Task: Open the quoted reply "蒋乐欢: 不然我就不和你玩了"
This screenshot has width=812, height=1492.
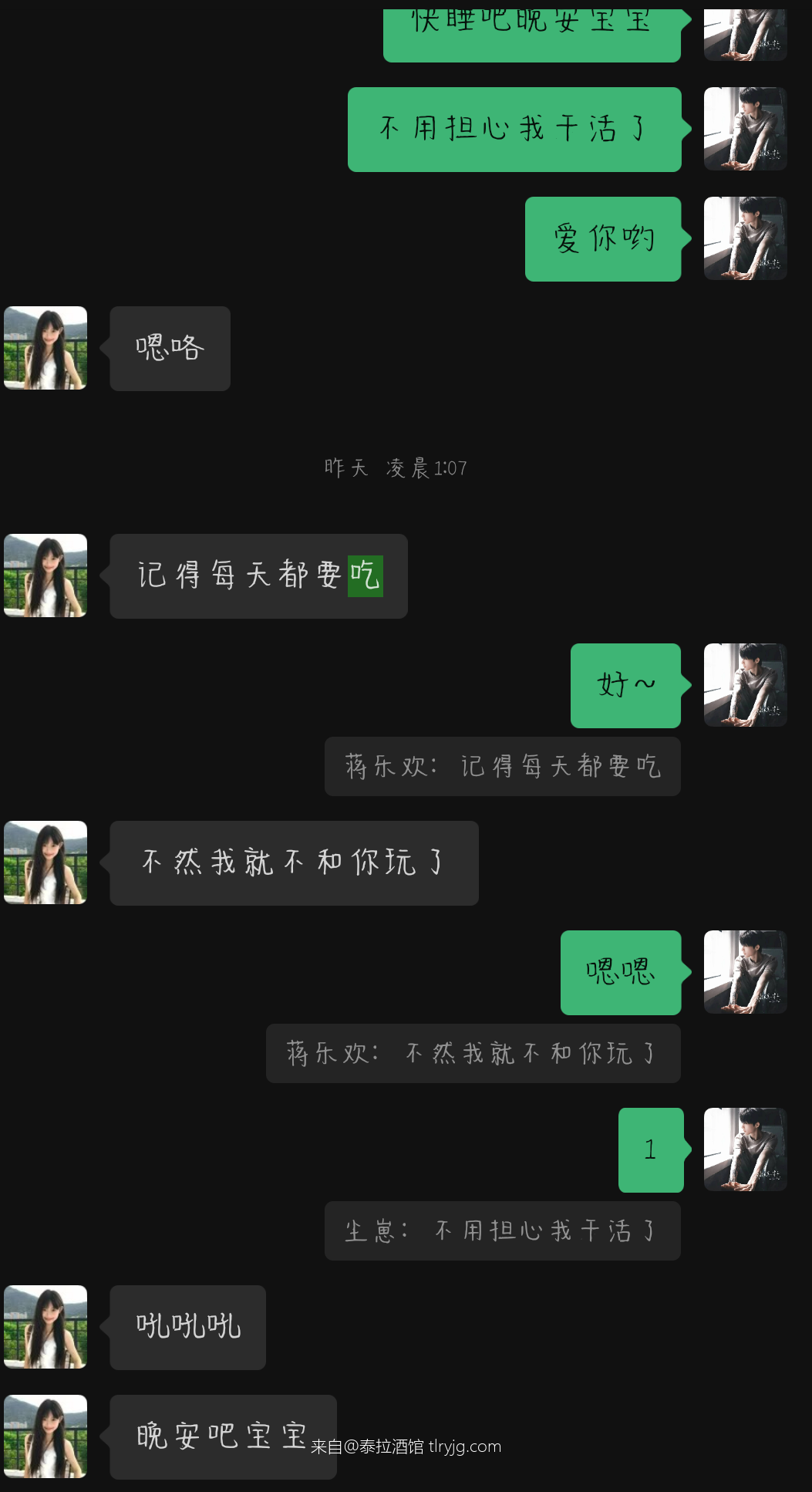Action: [x=473, y=1053]
